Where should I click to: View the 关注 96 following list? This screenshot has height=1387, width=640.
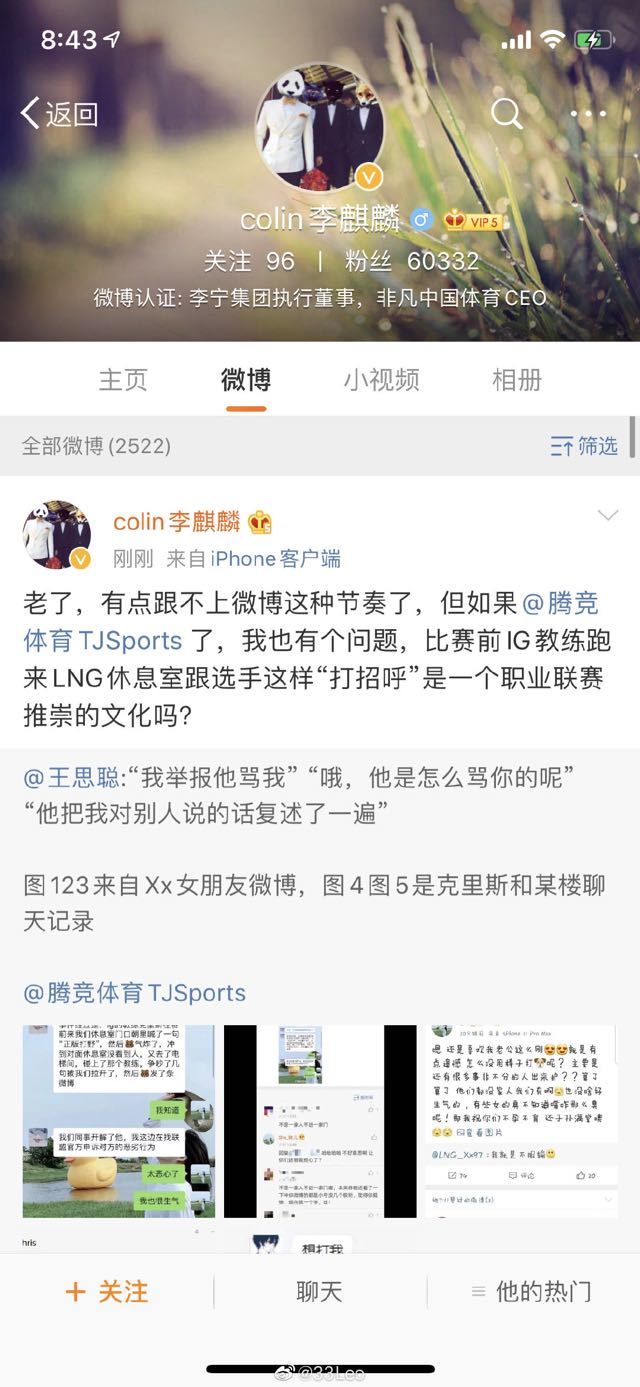pyautogui.click(x=249, y=261)
